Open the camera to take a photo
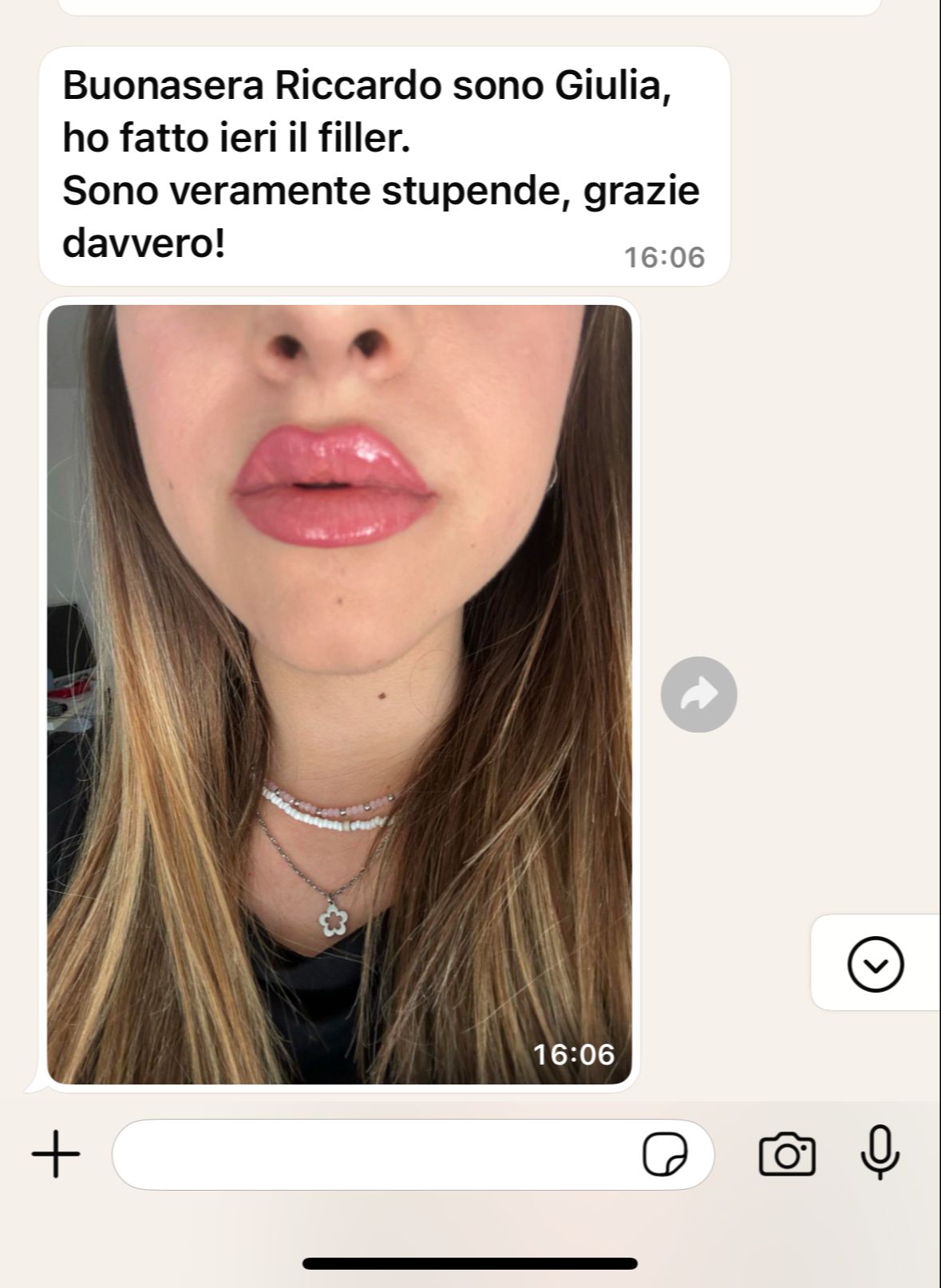 [x=786, y=1154]
